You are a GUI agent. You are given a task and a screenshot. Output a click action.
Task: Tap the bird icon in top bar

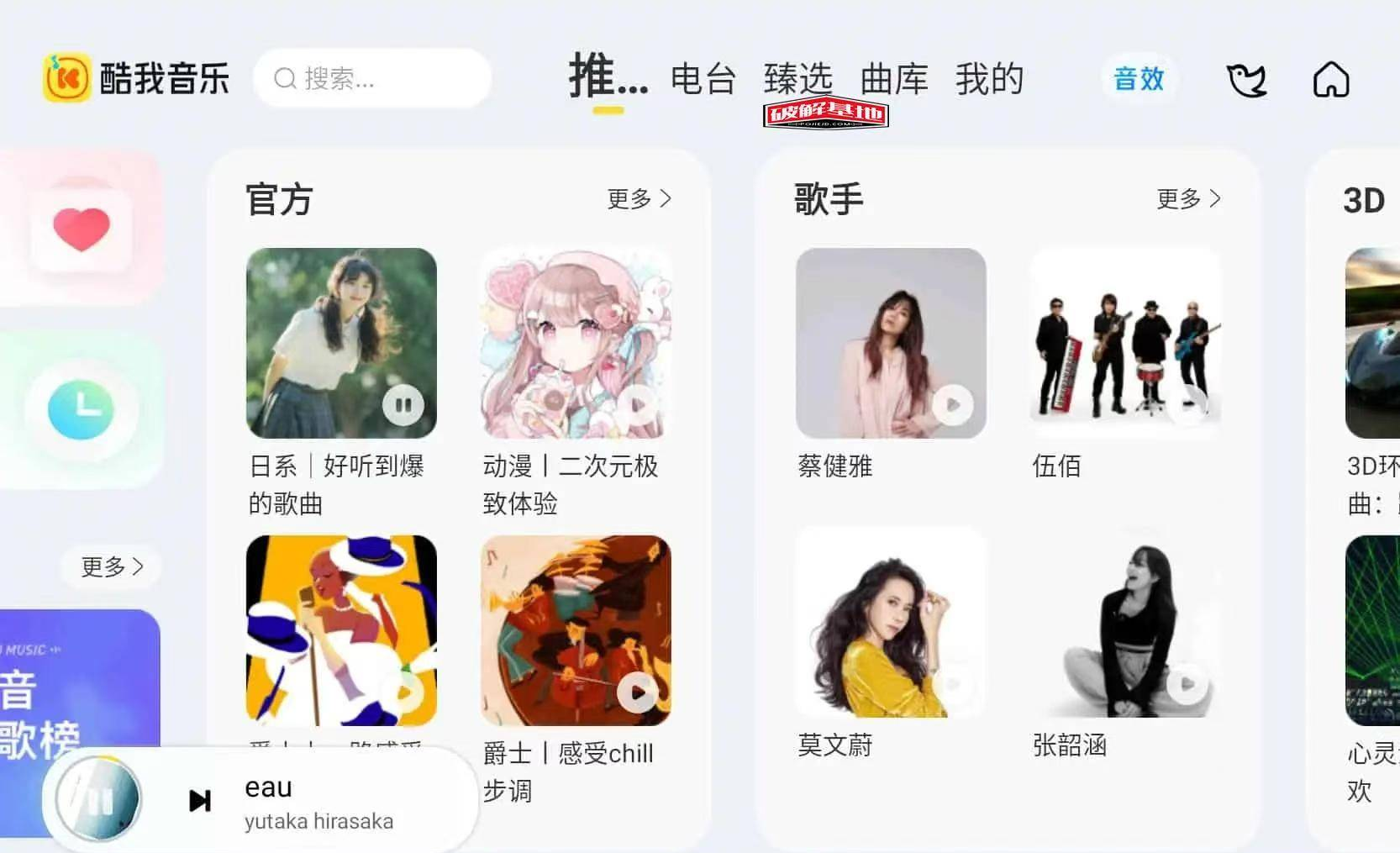point(1246,81)
